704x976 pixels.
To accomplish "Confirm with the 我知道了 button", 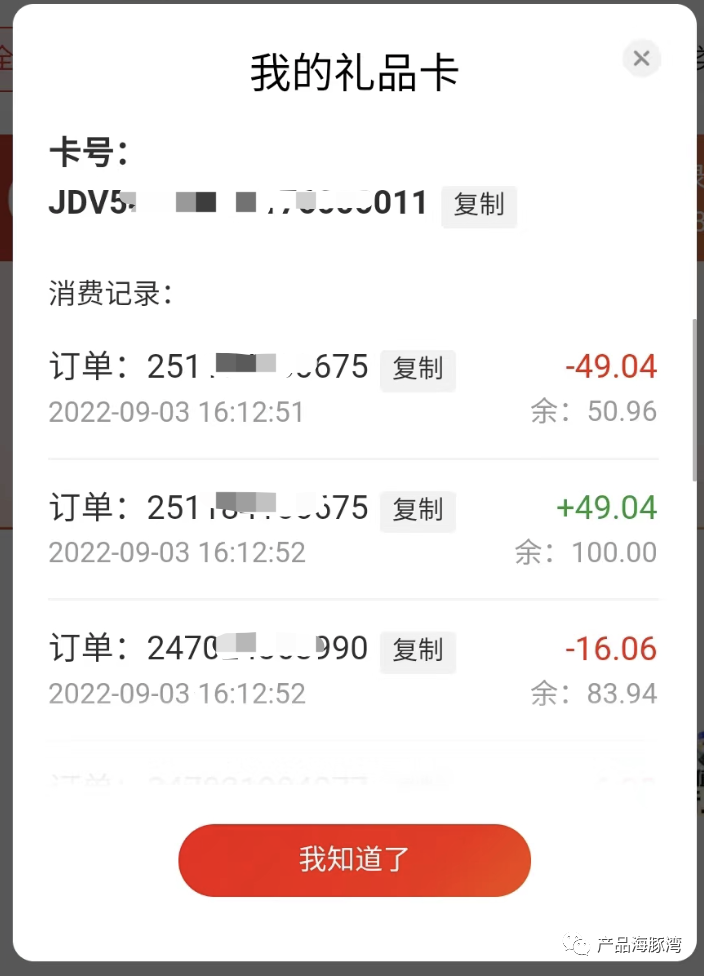I will 354,860.
